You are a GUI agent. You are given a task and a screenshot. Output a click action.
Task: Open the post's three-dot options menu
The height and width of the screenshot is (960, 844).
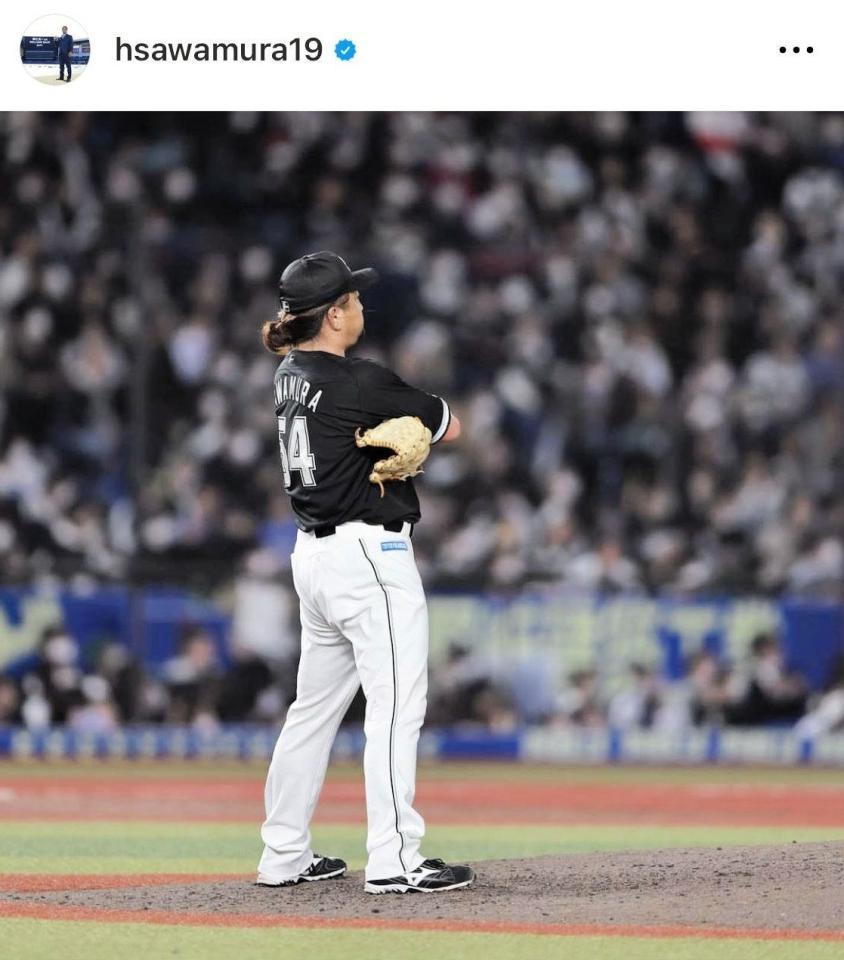[795, 50]
